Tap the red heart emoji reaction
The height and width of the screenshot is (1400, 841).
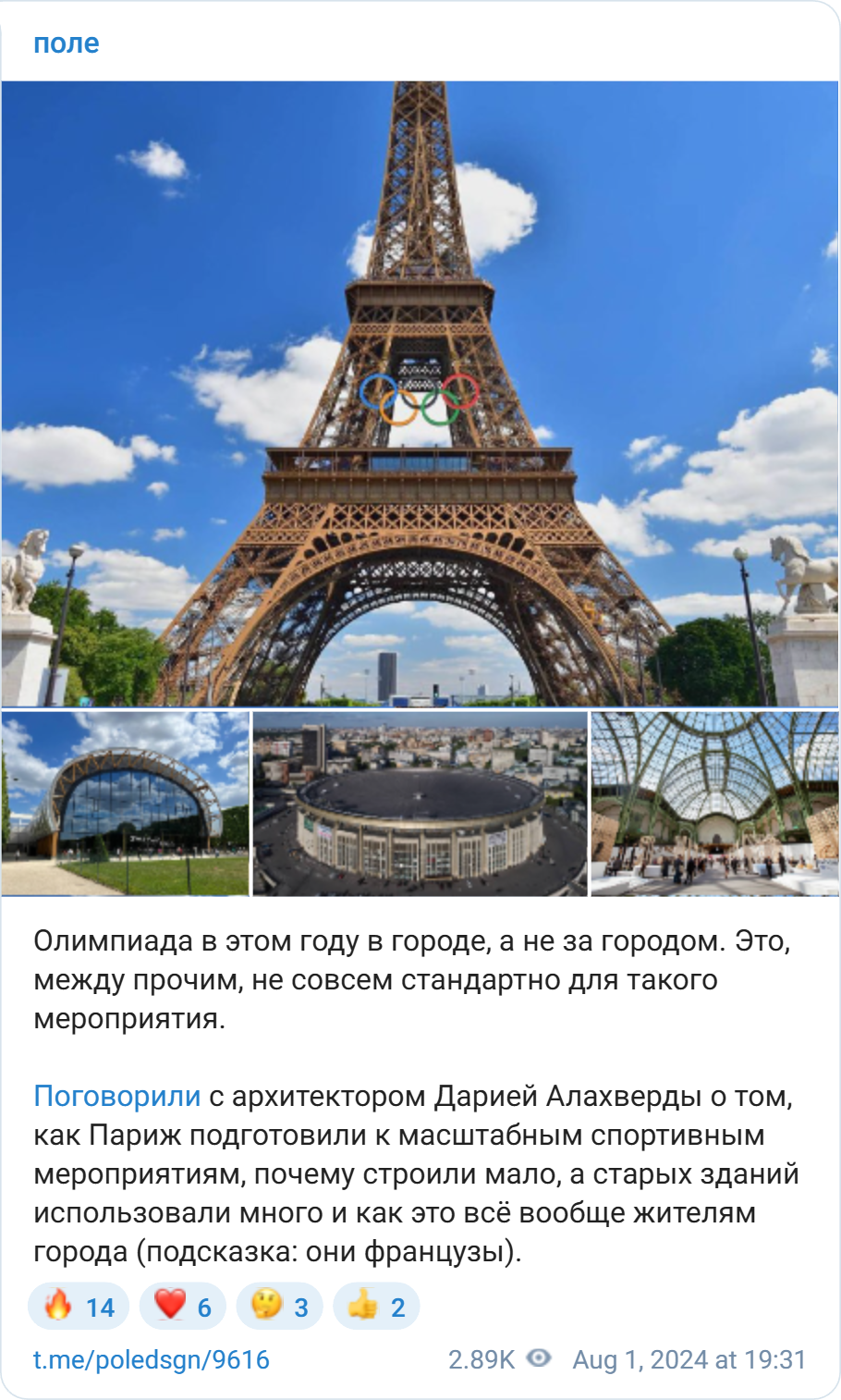(x=167, y=1307)
